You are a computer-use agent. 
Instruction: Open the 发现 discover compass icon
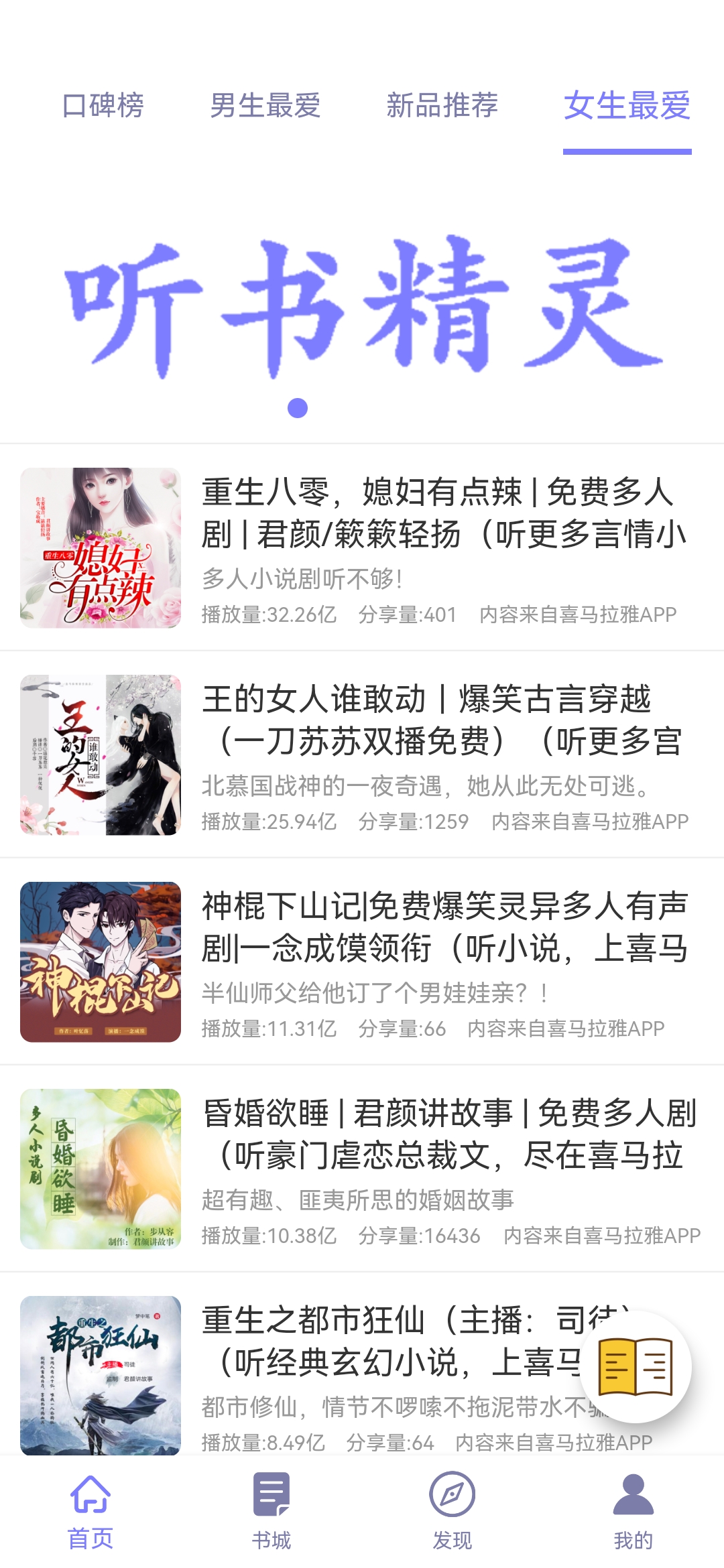tap(452, 1494)
